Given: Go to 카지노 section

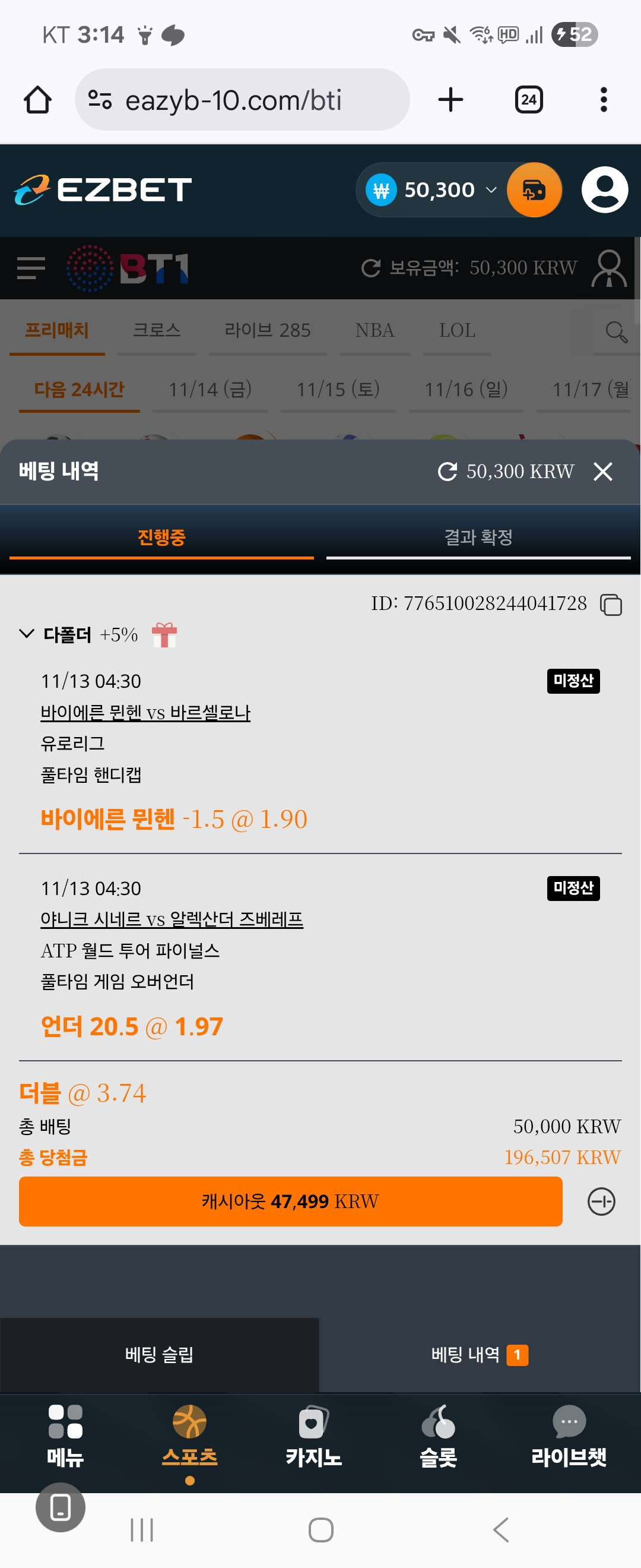Looking at the screenshot, I should [x=313, y=1437].
